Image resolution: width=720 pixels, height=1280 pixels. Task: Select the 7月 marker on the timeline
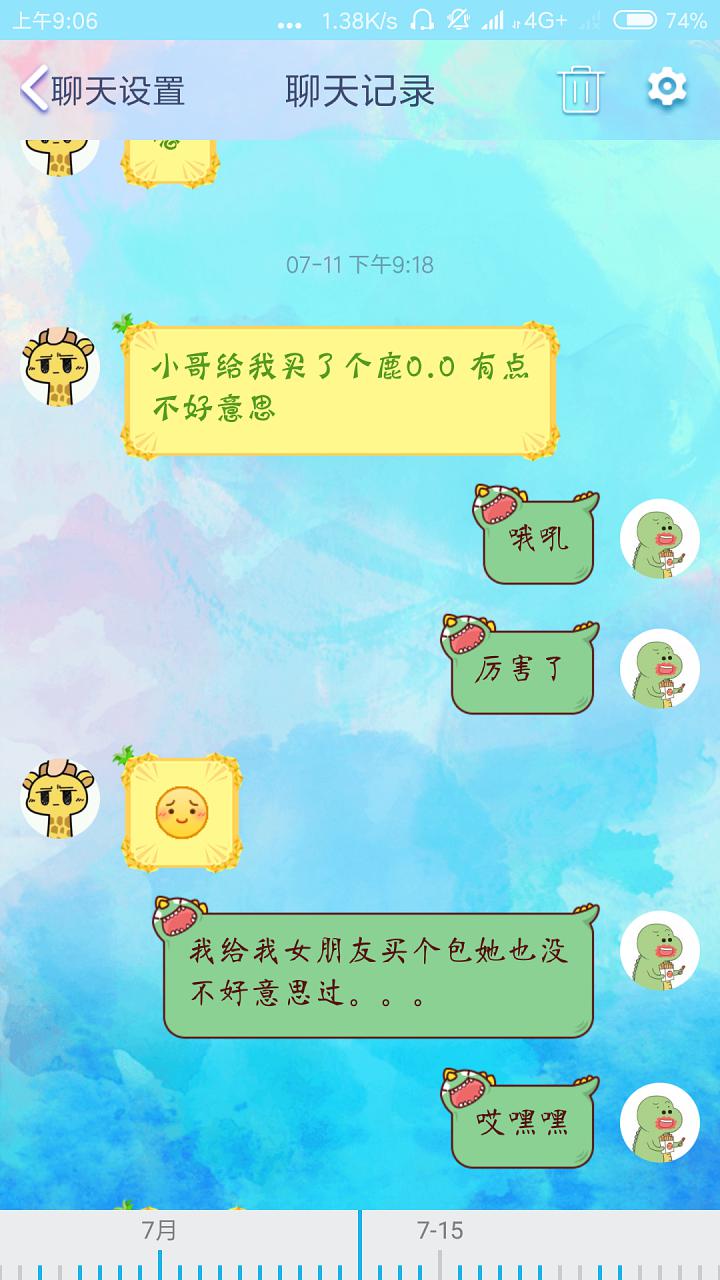pyautogui.click(x=159, y=1230)
